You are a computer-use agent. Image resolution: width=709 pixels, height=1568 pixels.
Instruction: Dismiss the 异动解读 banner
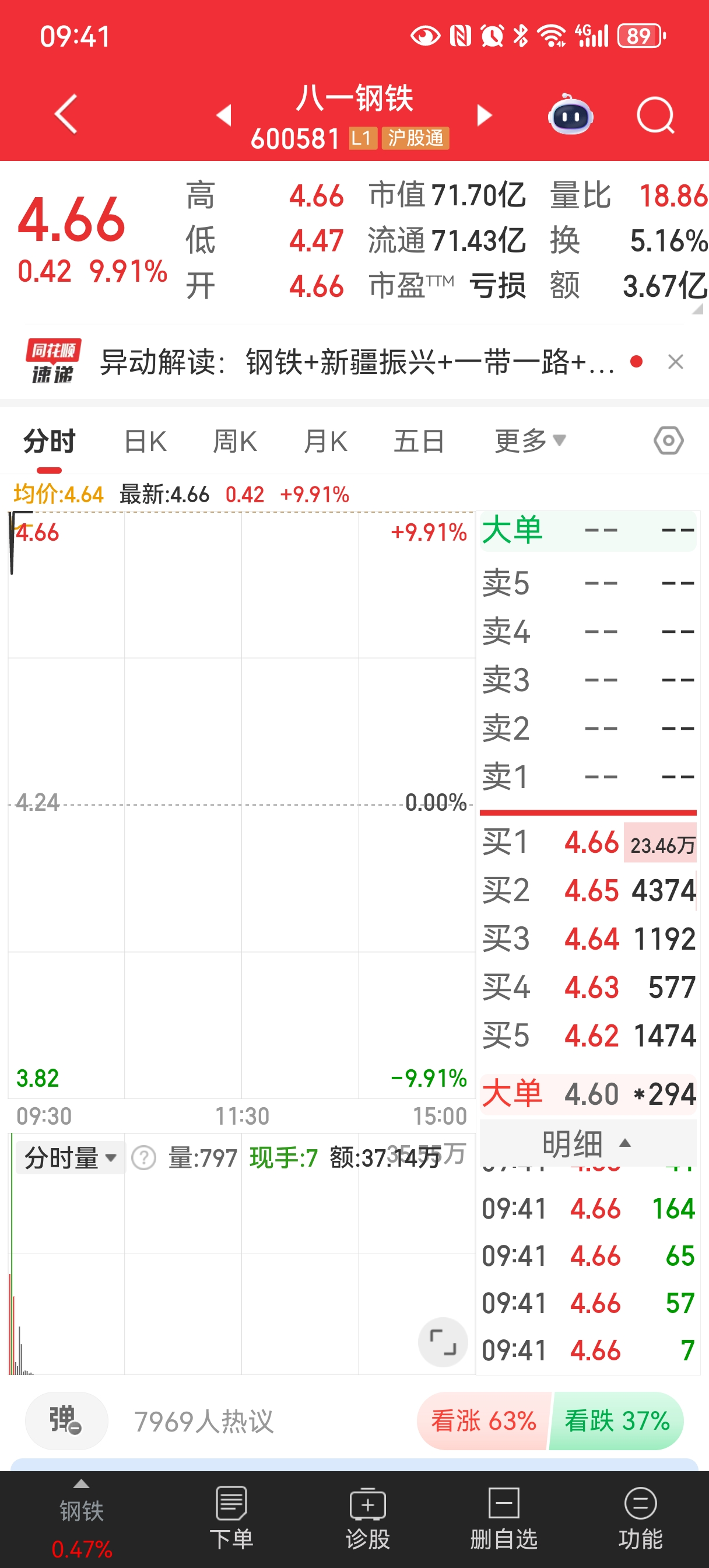(676, 362)
